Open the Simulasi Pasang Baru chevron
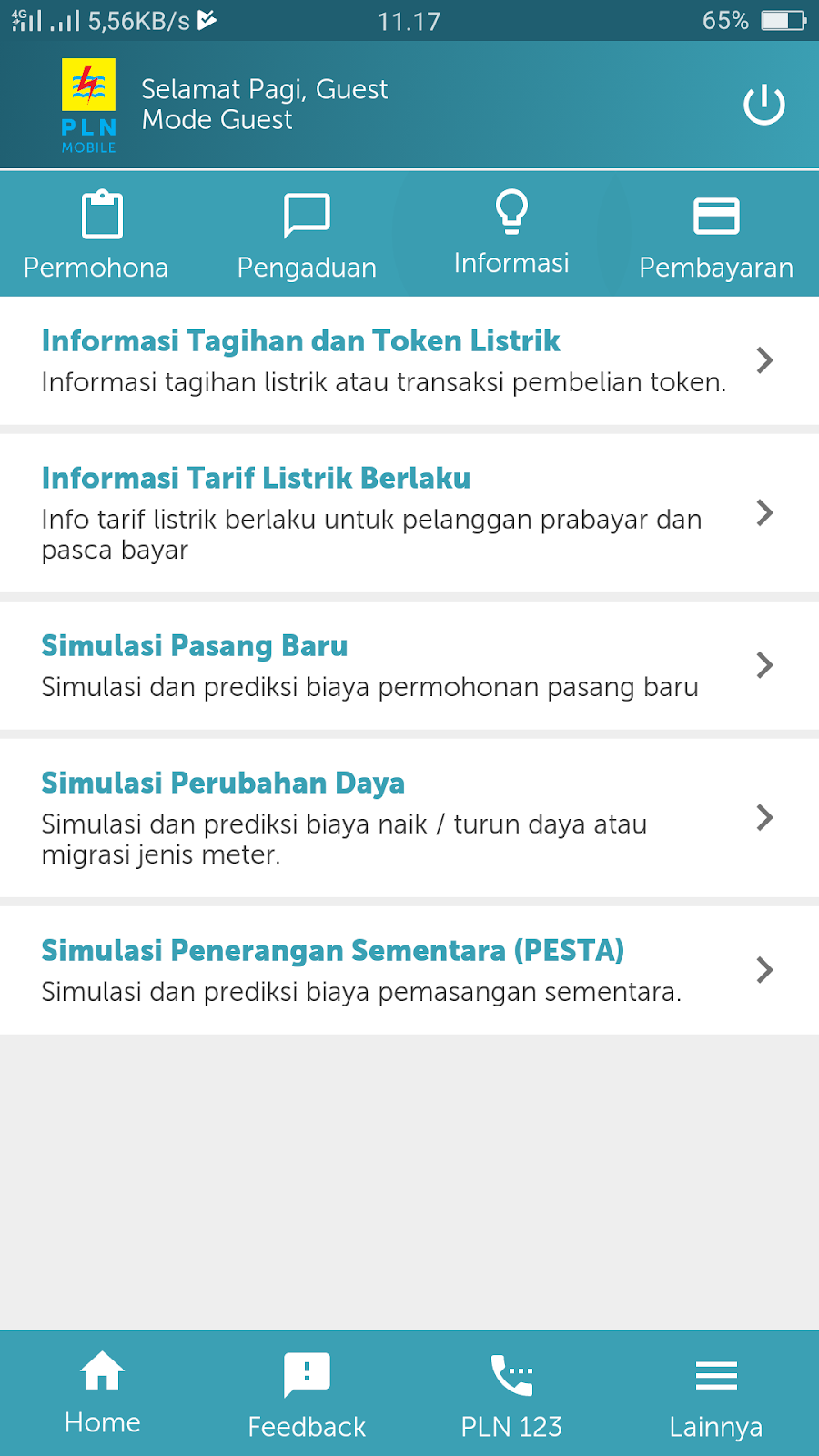The image size is (819, 1456). (x=763, y=665)
